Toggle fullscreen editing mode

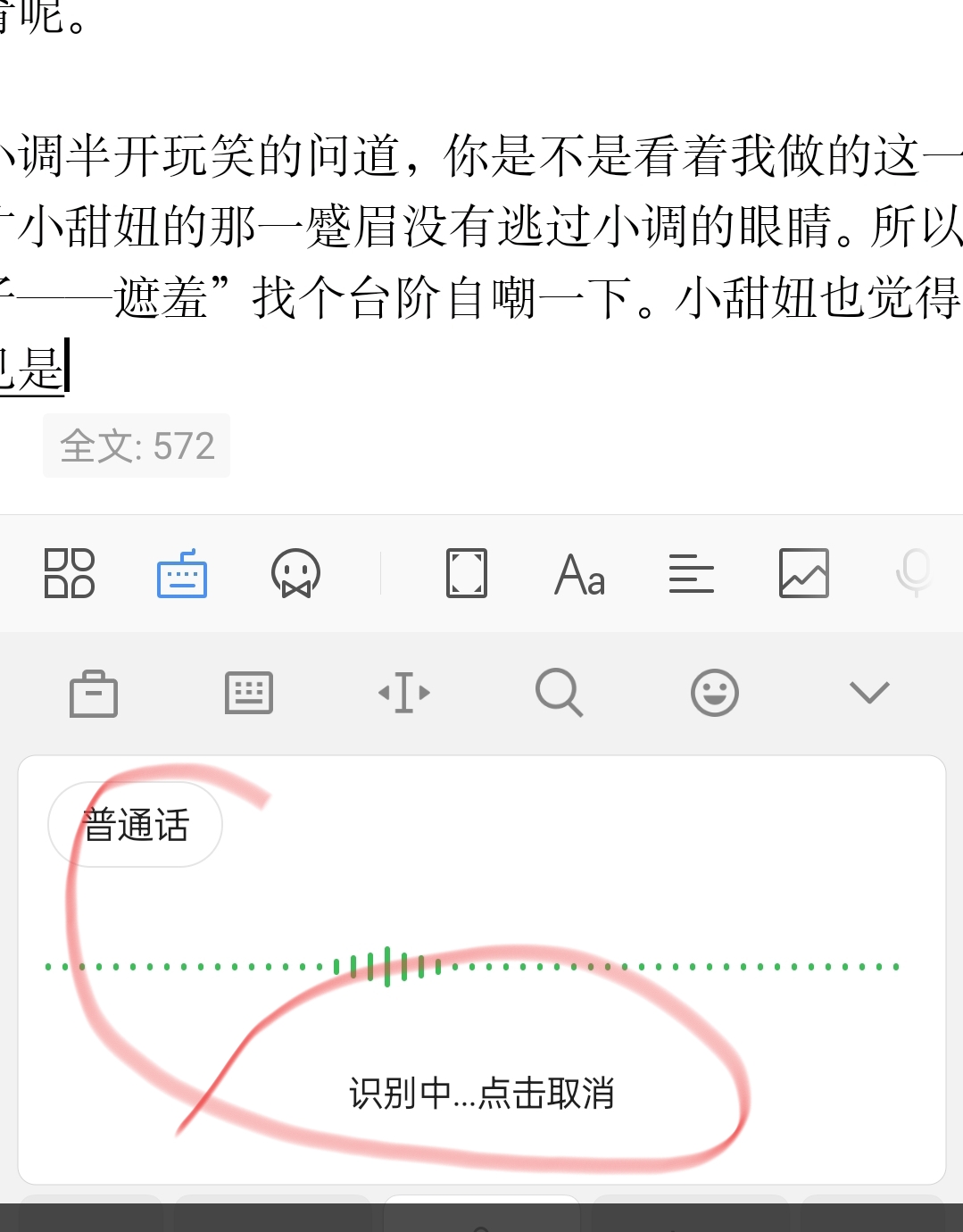pos(467,573)
